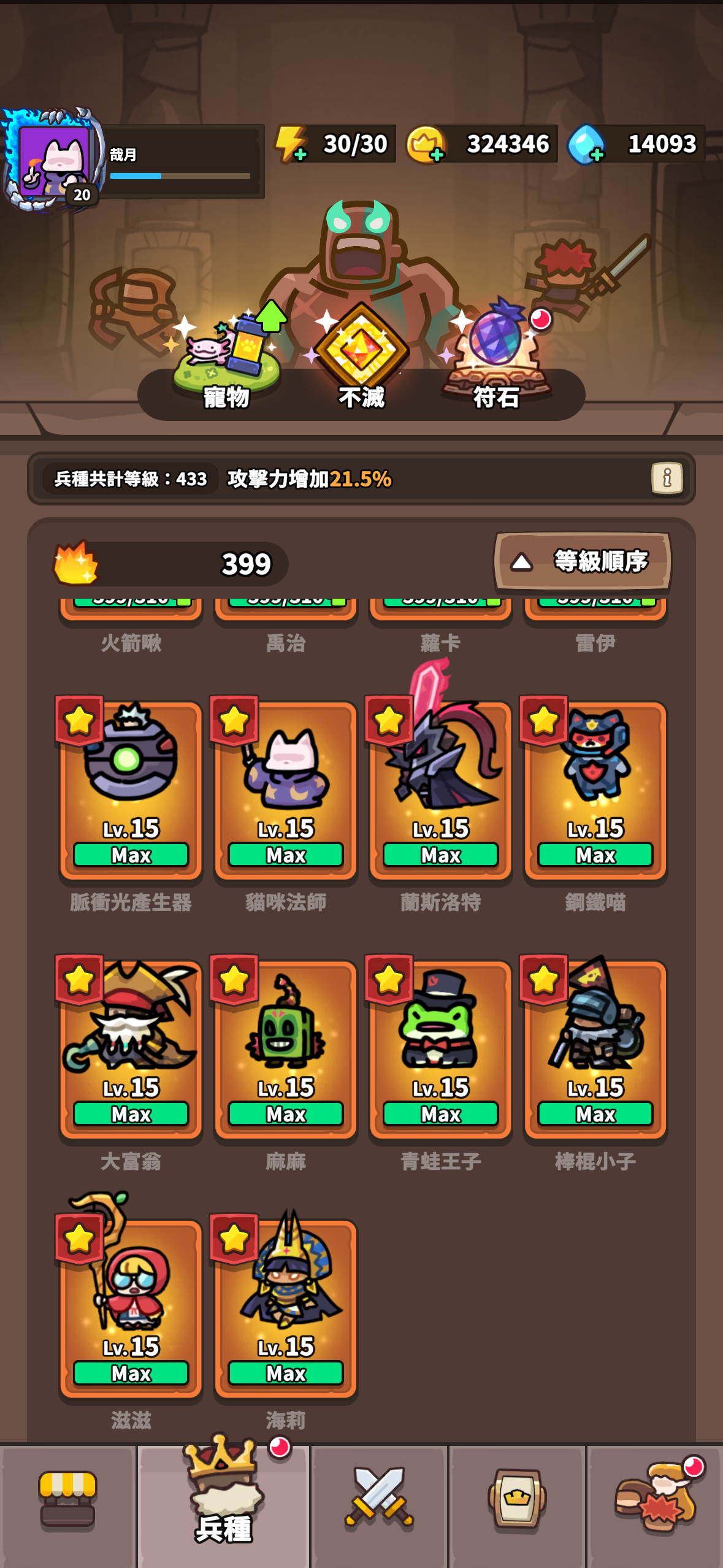The width and height of the screenshot is (723, 1568).
Task: Buy more gold crown coins
Action: pos(426,145)
